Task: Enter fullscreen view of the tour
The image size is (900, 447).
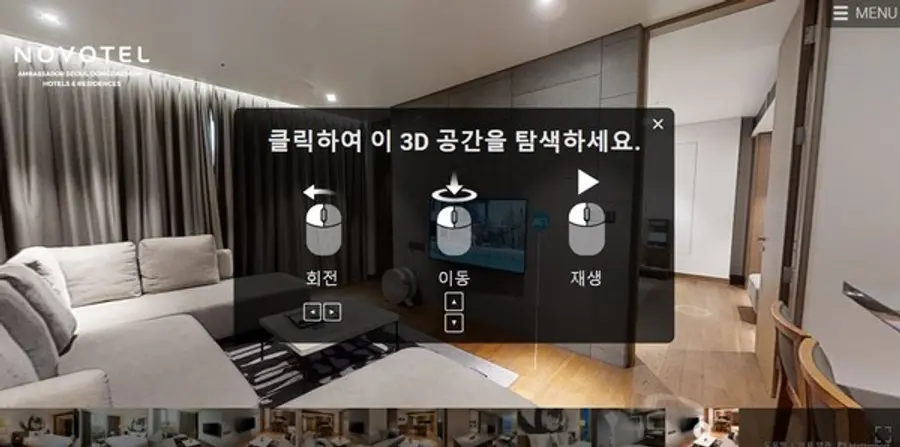Action: click(x=883, y=433)
